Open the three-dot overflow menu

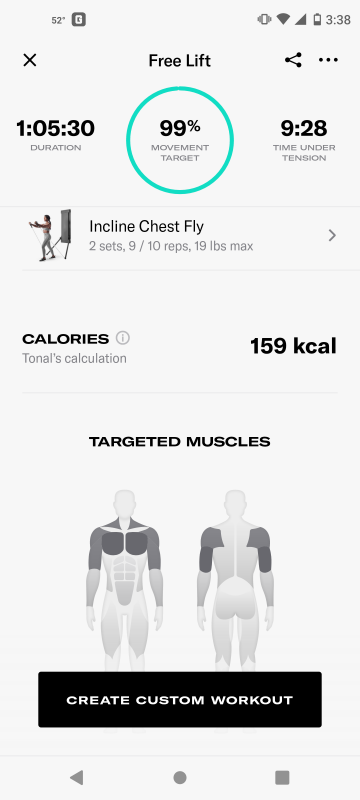coord(328,60)
